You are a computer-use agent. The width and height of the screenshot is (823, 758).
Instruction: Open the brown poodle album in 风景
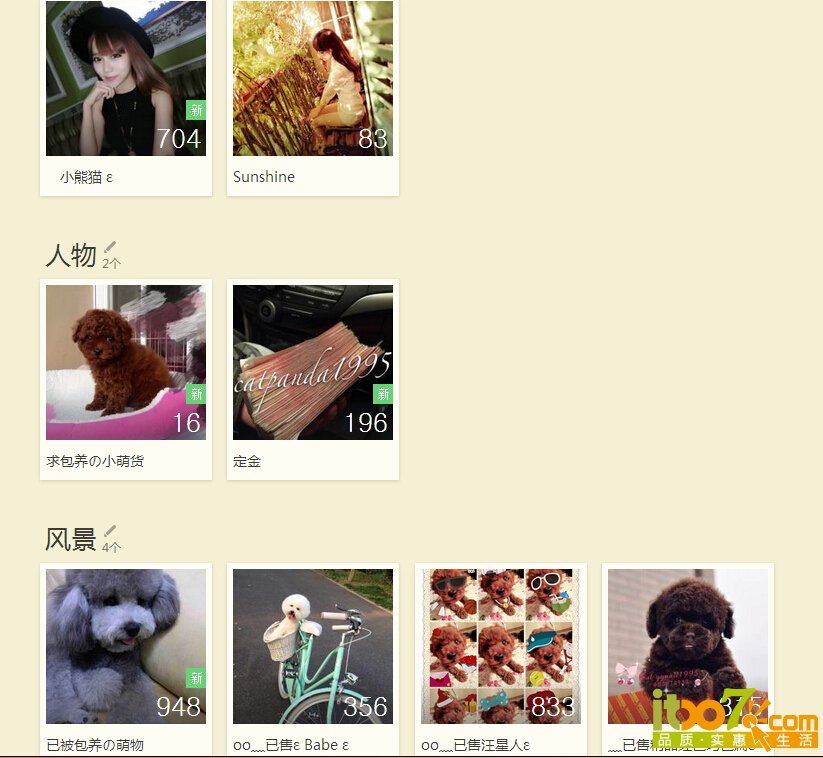pyautogui.click(x=687, y=646)
